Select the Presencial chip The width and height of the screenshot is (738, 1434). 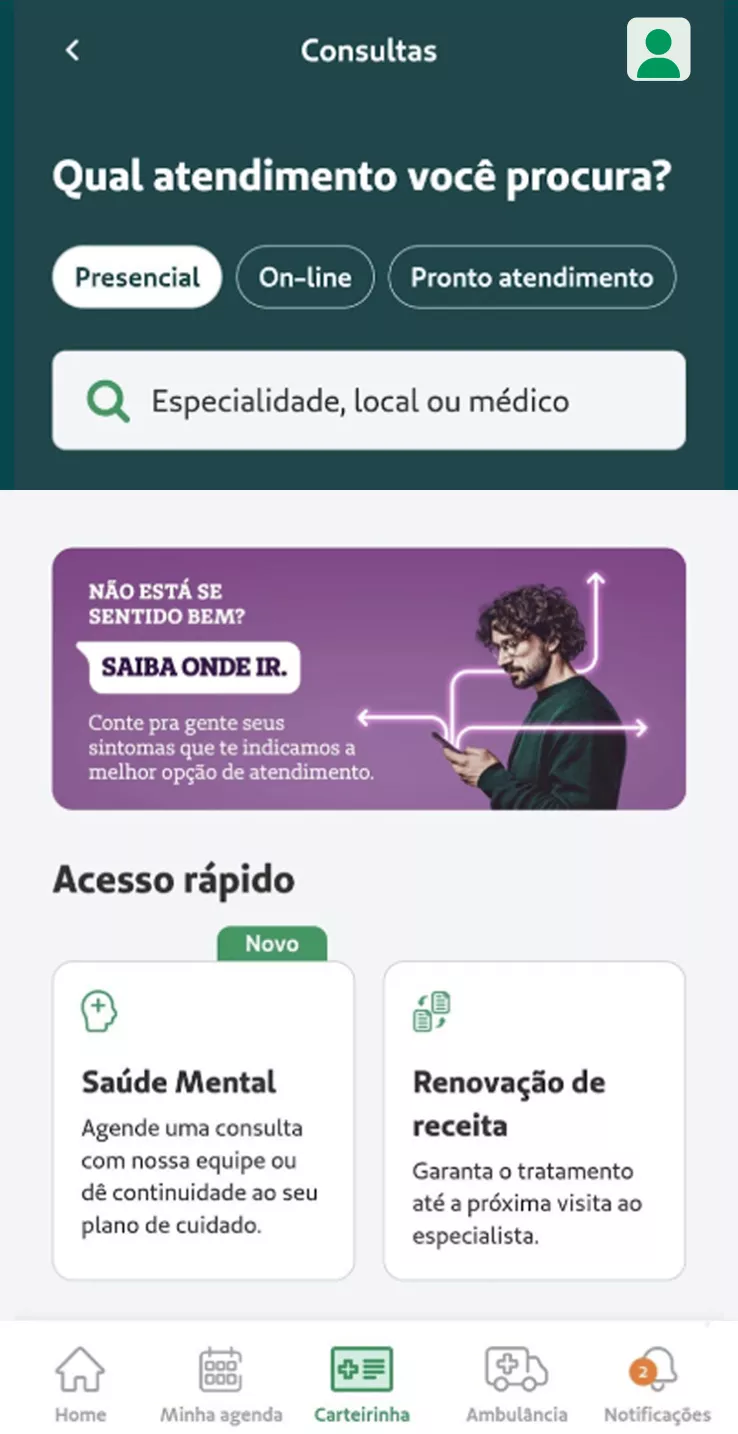pyautogui.click(x=137, y=277)
